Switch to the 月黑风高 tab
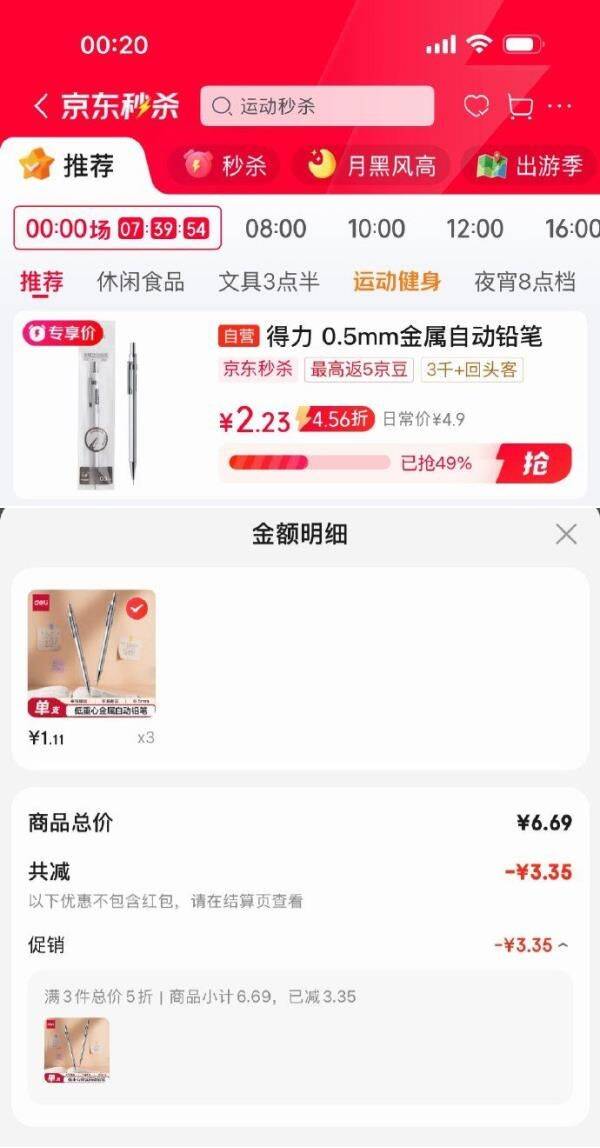Screen dimensions: 600x1148 (x=372, y=165)
